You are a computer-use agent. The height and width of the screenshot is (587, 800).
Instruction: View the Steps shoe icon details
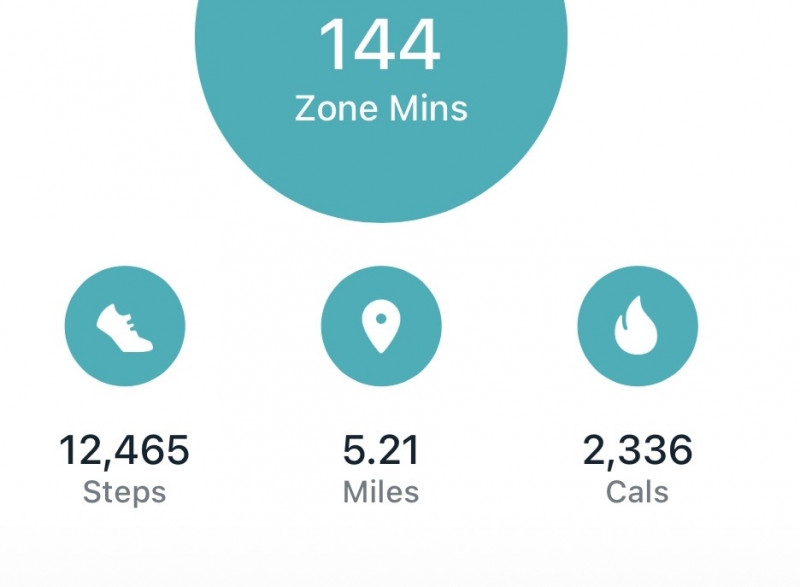tap(125, 327)
